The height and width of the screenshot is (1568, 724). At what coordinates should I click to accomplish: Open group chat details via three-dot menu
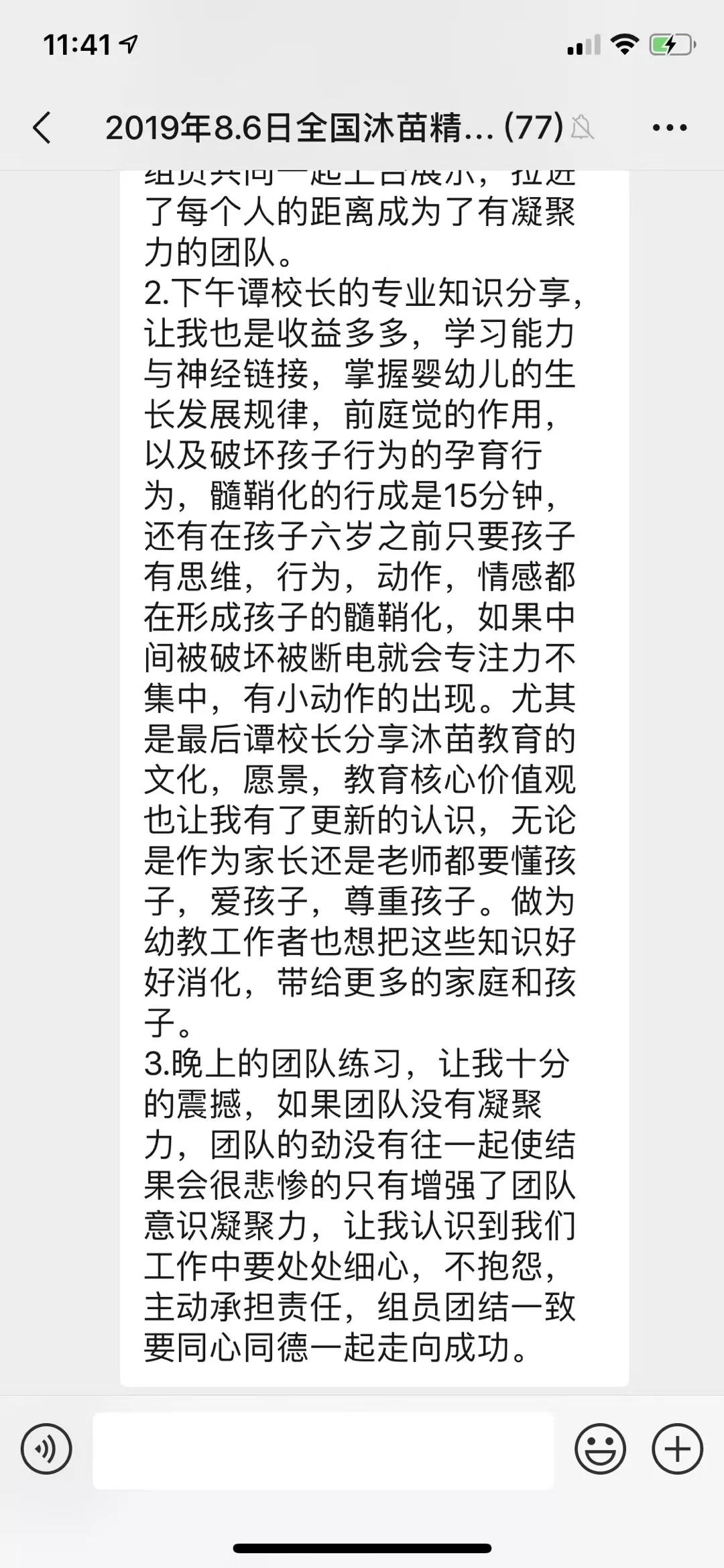tap(670, 127)
